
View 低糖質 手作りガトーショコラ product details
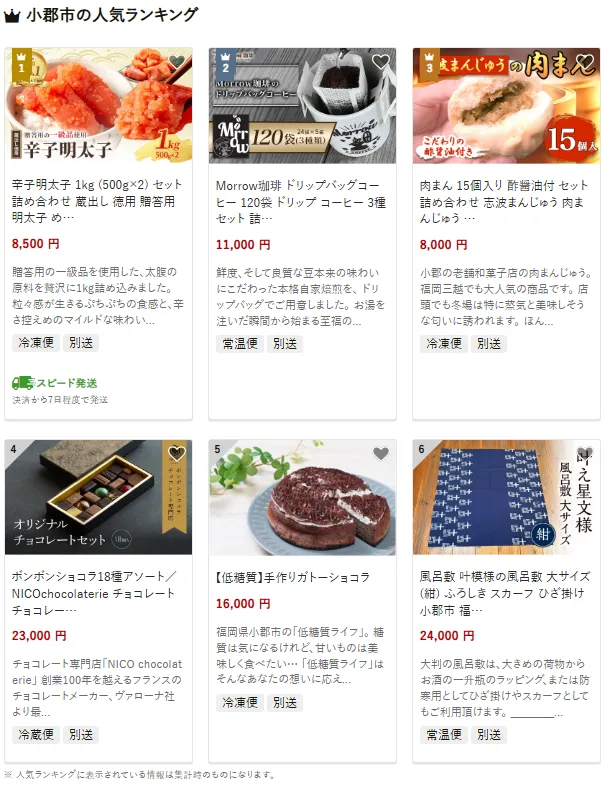[294, 578]
